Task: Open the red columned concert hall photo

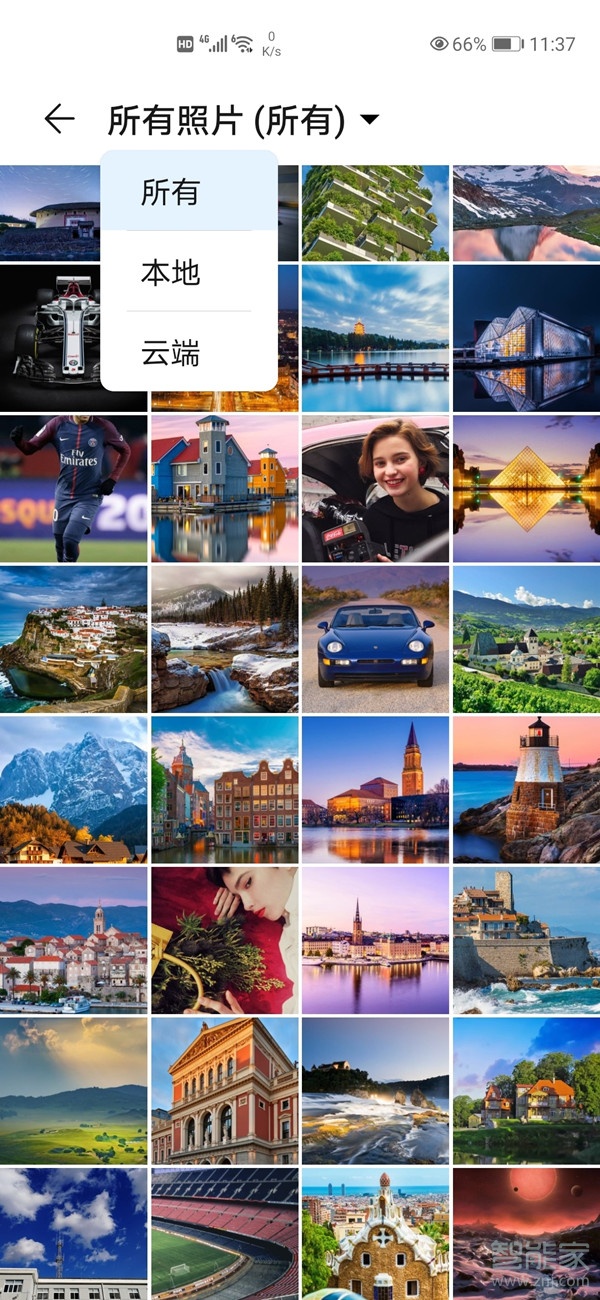Action: tap(224, 1091)
